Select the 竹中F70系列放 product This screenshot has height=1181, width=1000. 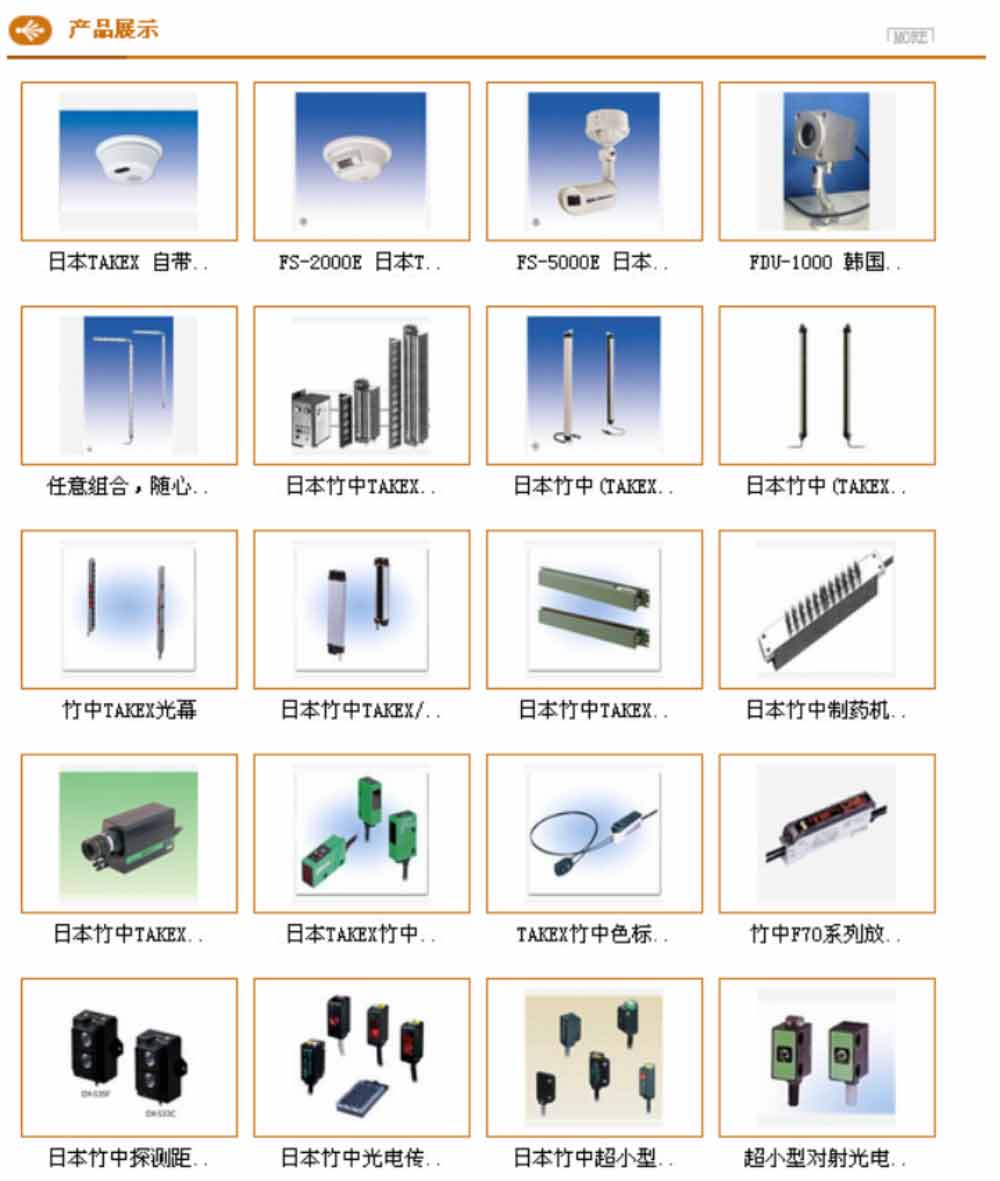coord(826,833)
